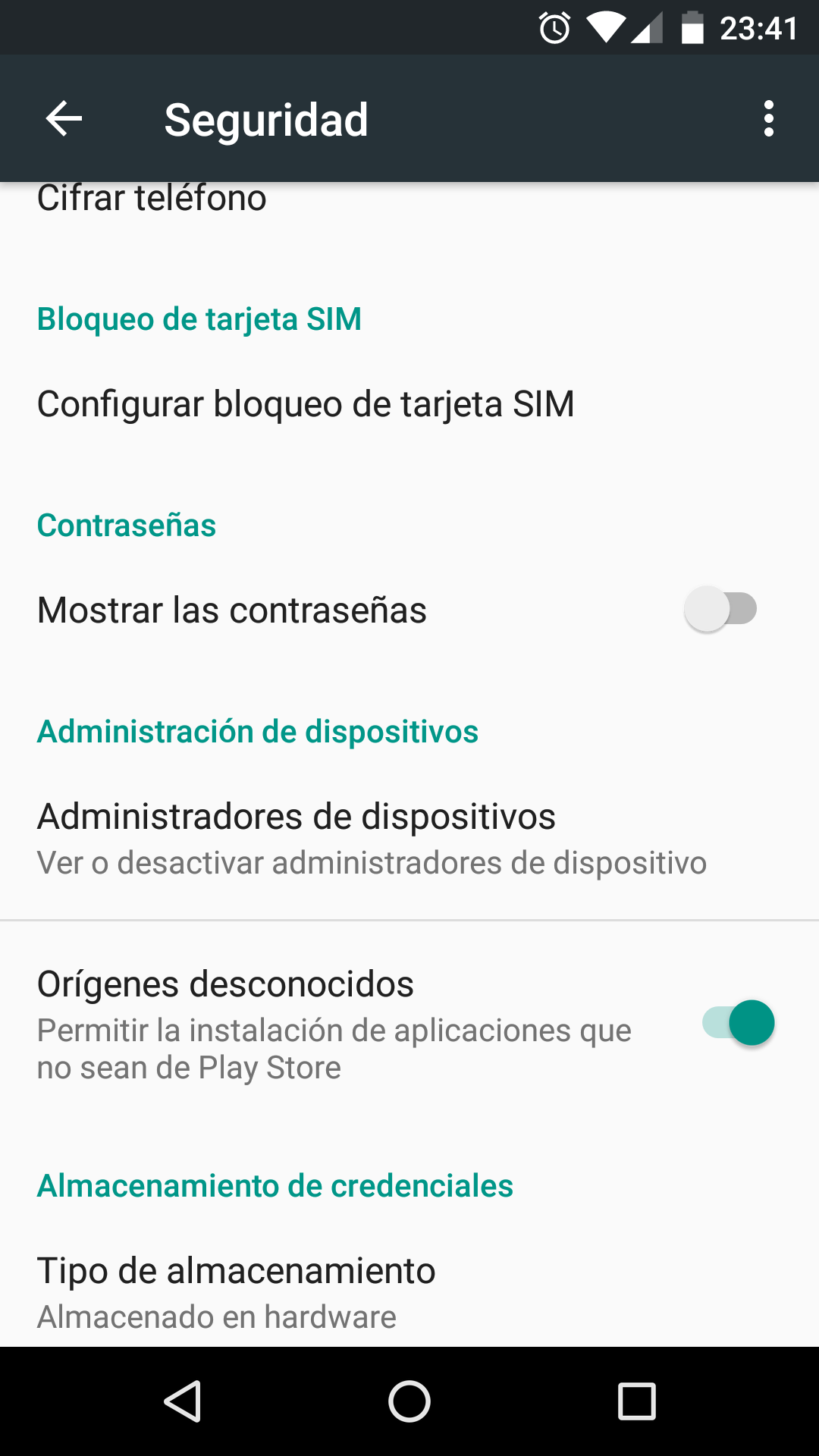The height and width of the screenshot is (1456, 819).
Task: Enable Mostrar las contraseñas switch
Action: pyautogui.click(x=720, y=610)
